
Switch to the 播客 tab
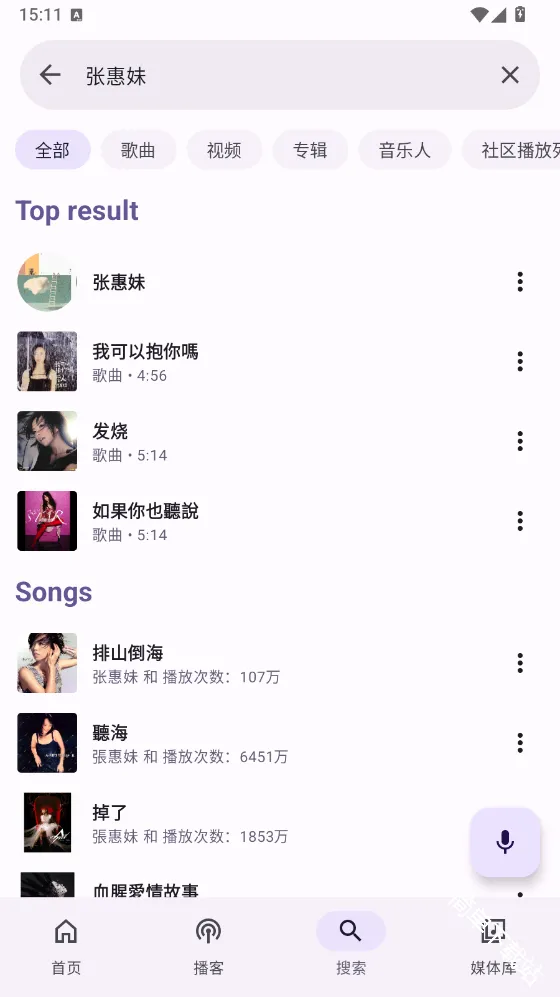208,947
